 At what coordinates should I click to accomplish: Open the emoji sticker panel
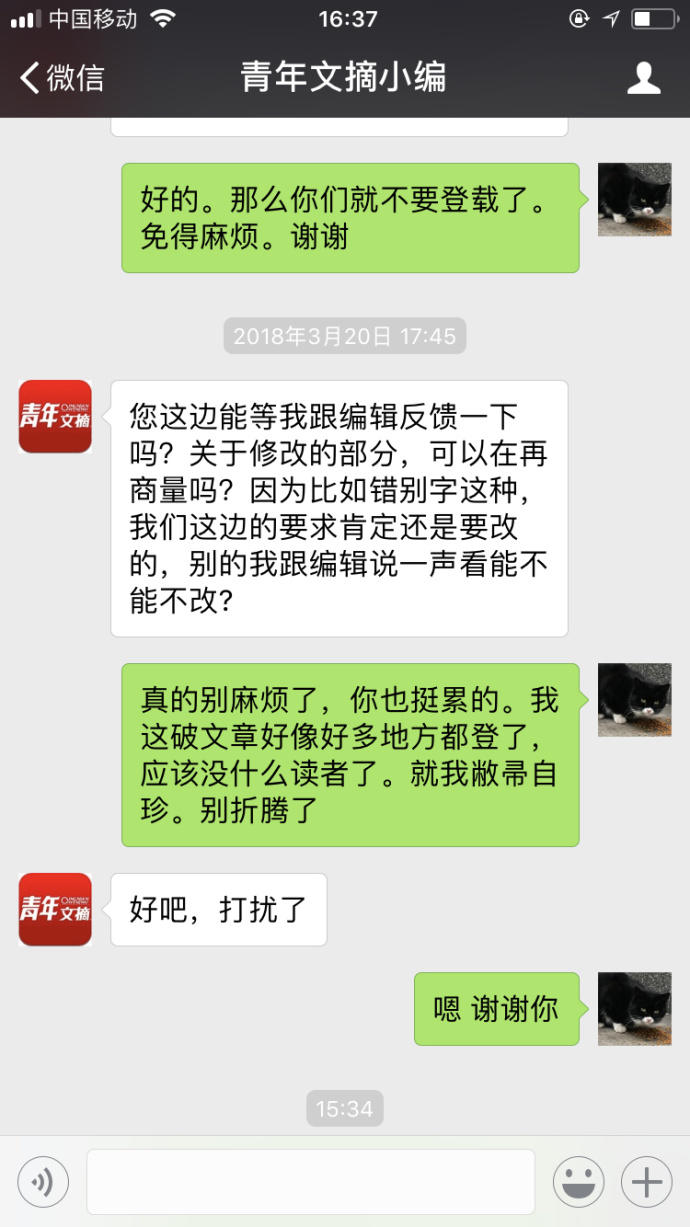pos(579,1183)
